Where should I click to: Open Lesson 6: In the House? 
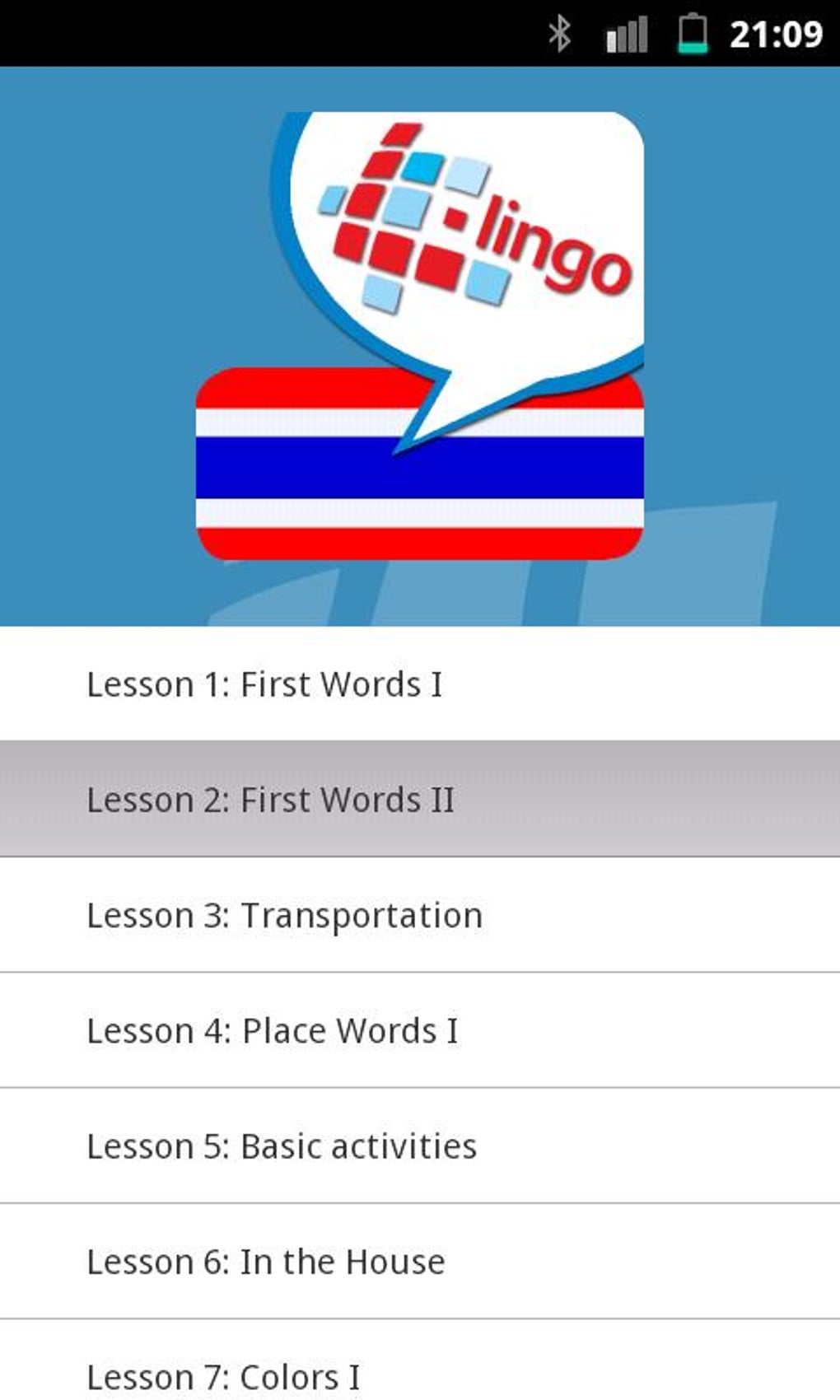(x=420, y=1261)
